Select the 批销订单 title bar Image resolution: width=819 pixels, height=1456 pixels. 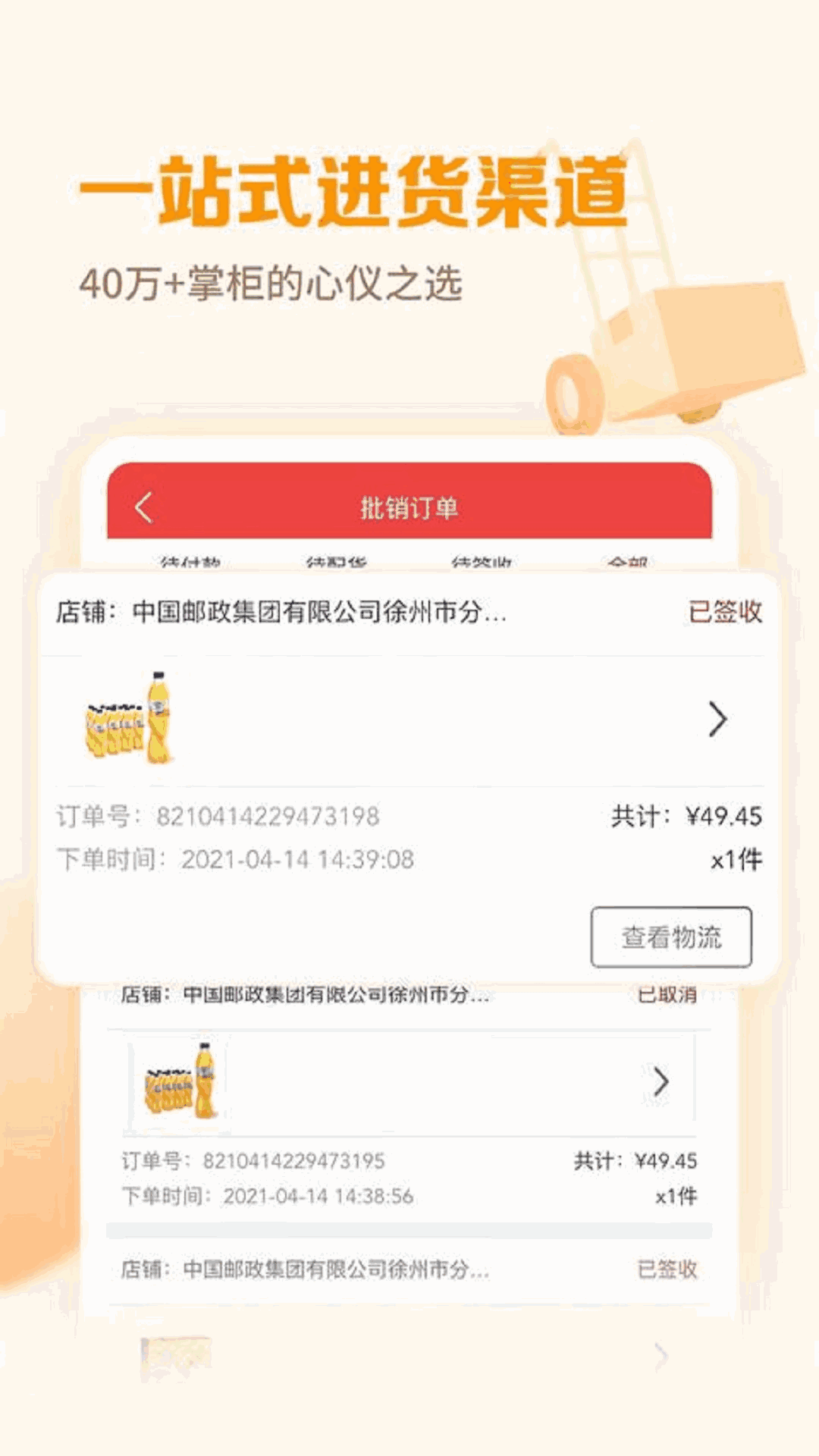[x=409, y=507]
